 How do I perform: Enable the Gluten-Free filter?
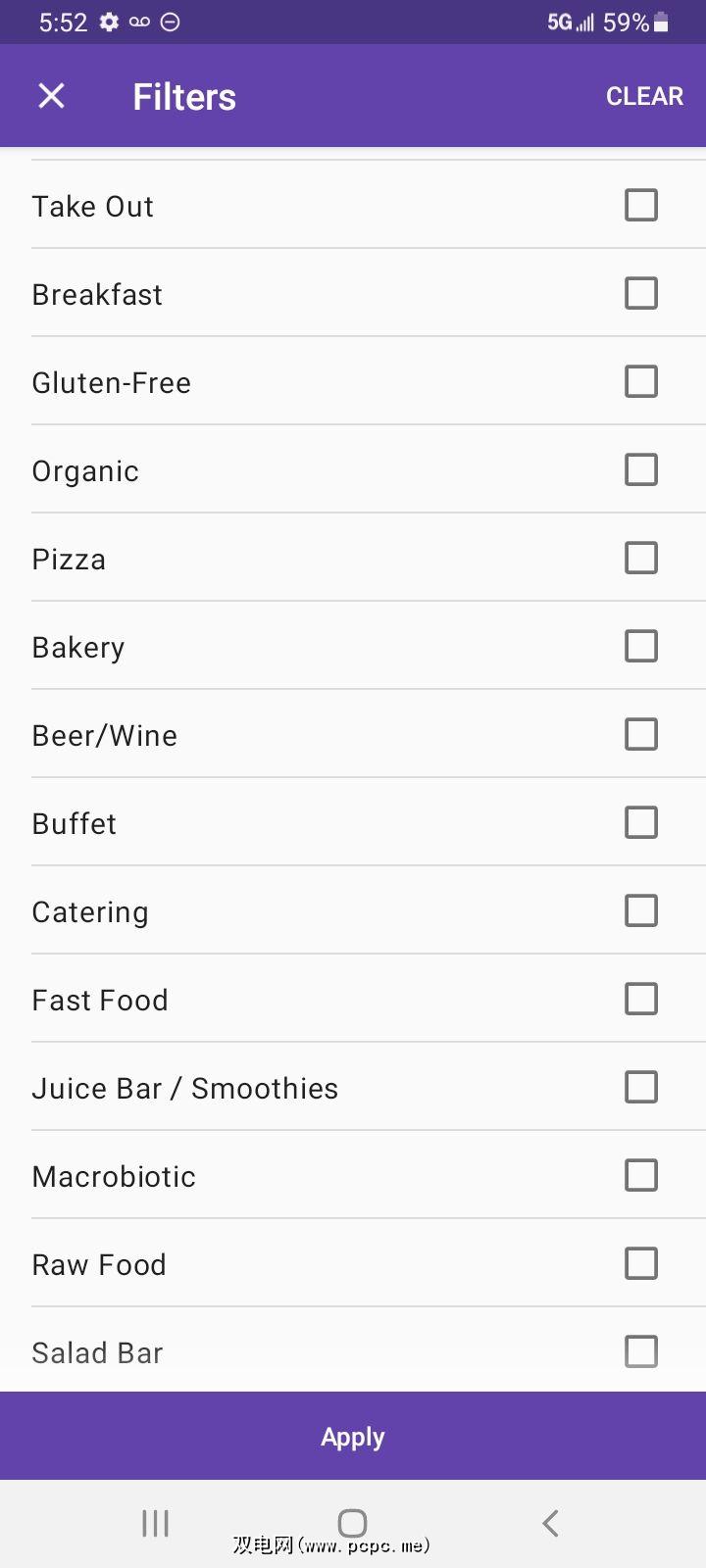pos(641,382)
